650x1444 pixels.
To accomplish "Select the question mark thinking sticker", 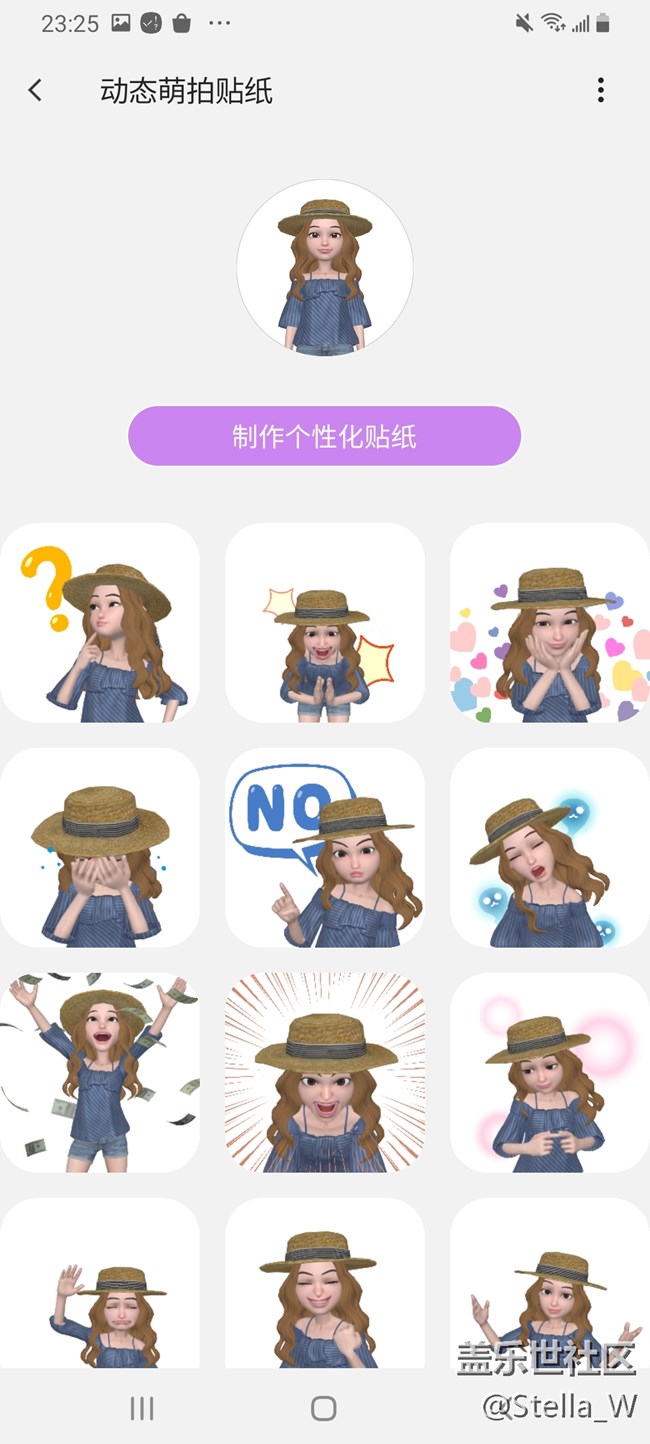I will click(x=100, y=622).
